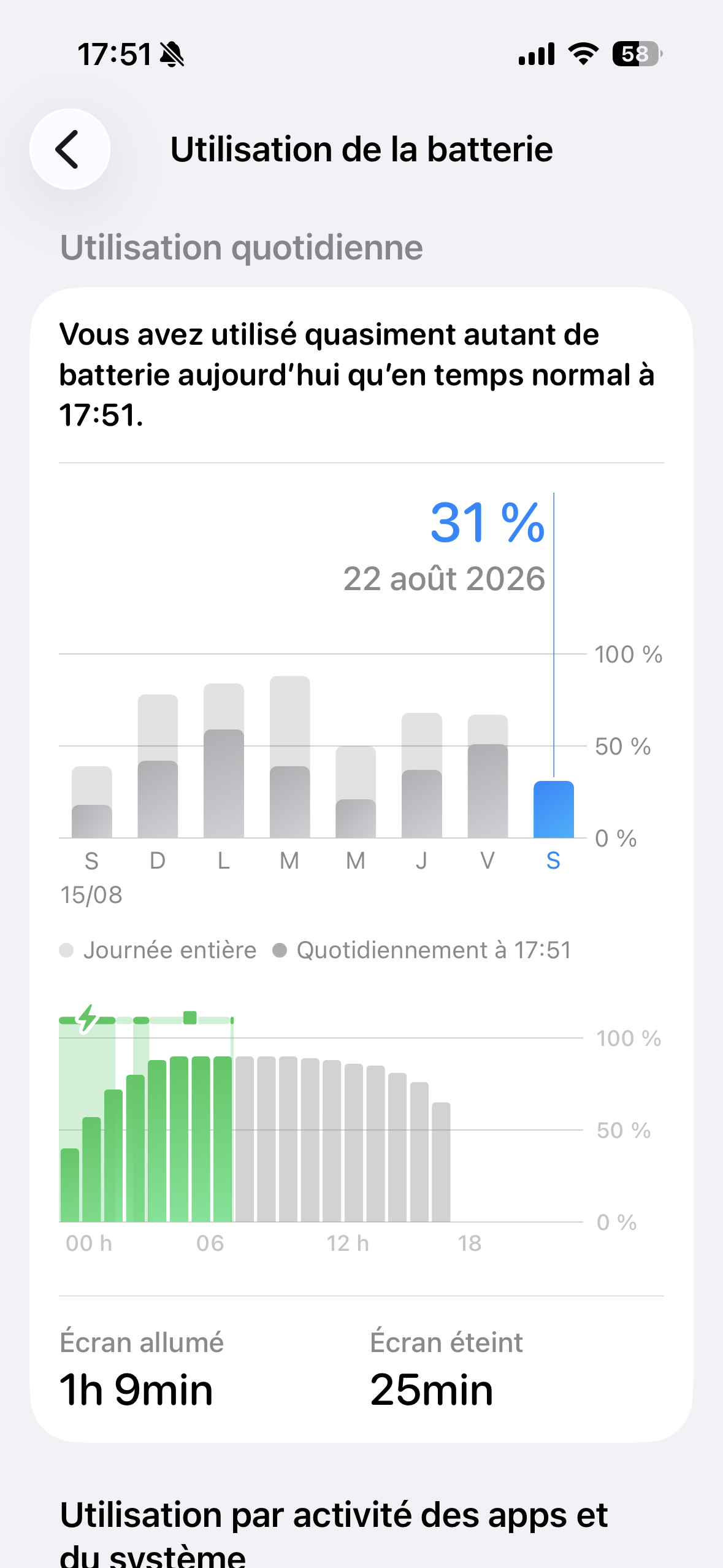Select the Sunday (D) usage bar
The image size is (723, 1568).
[x=158, y=766]
